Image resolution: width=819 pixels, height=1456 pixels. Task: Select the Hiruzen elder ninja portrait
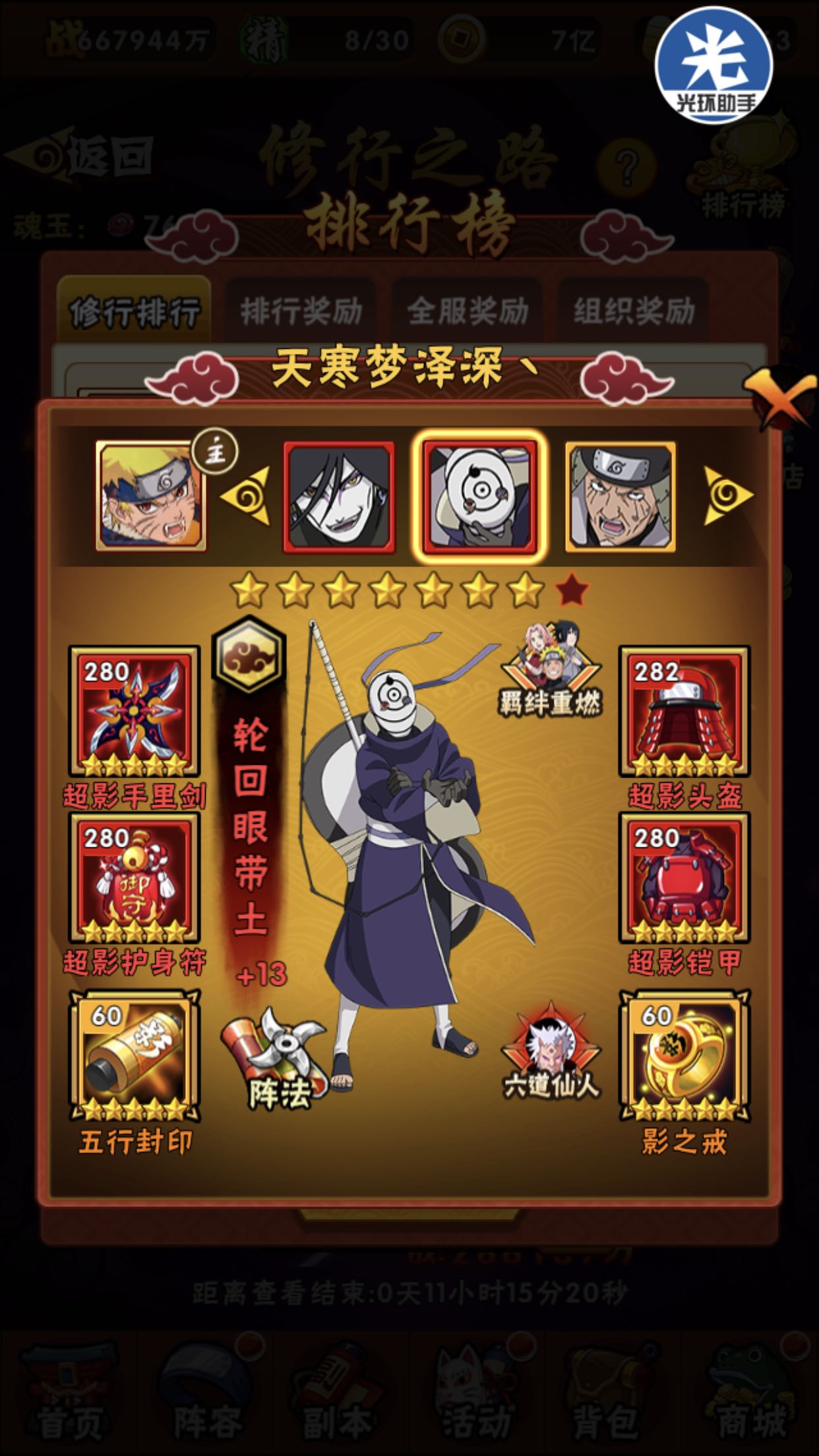tap(621, 497)
